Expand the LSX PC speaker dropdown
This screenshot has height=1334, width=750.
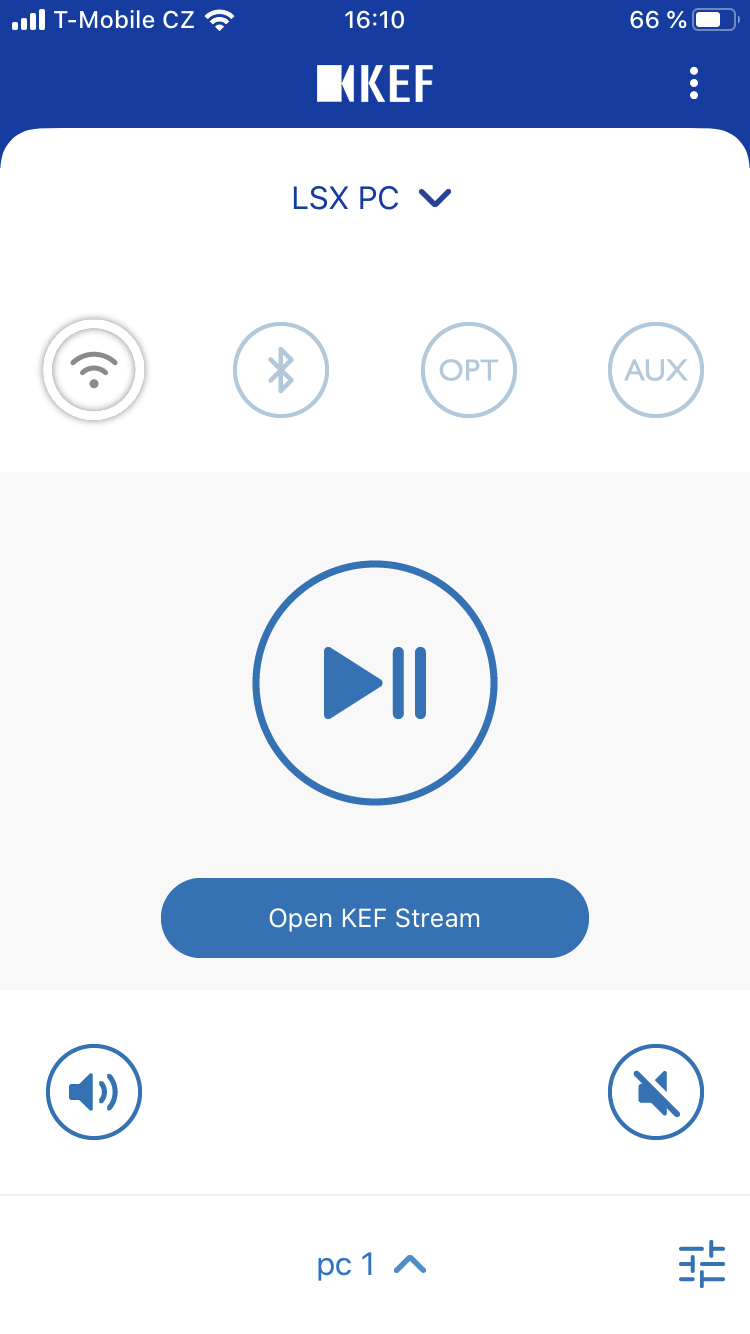click(x=372, y=198)
